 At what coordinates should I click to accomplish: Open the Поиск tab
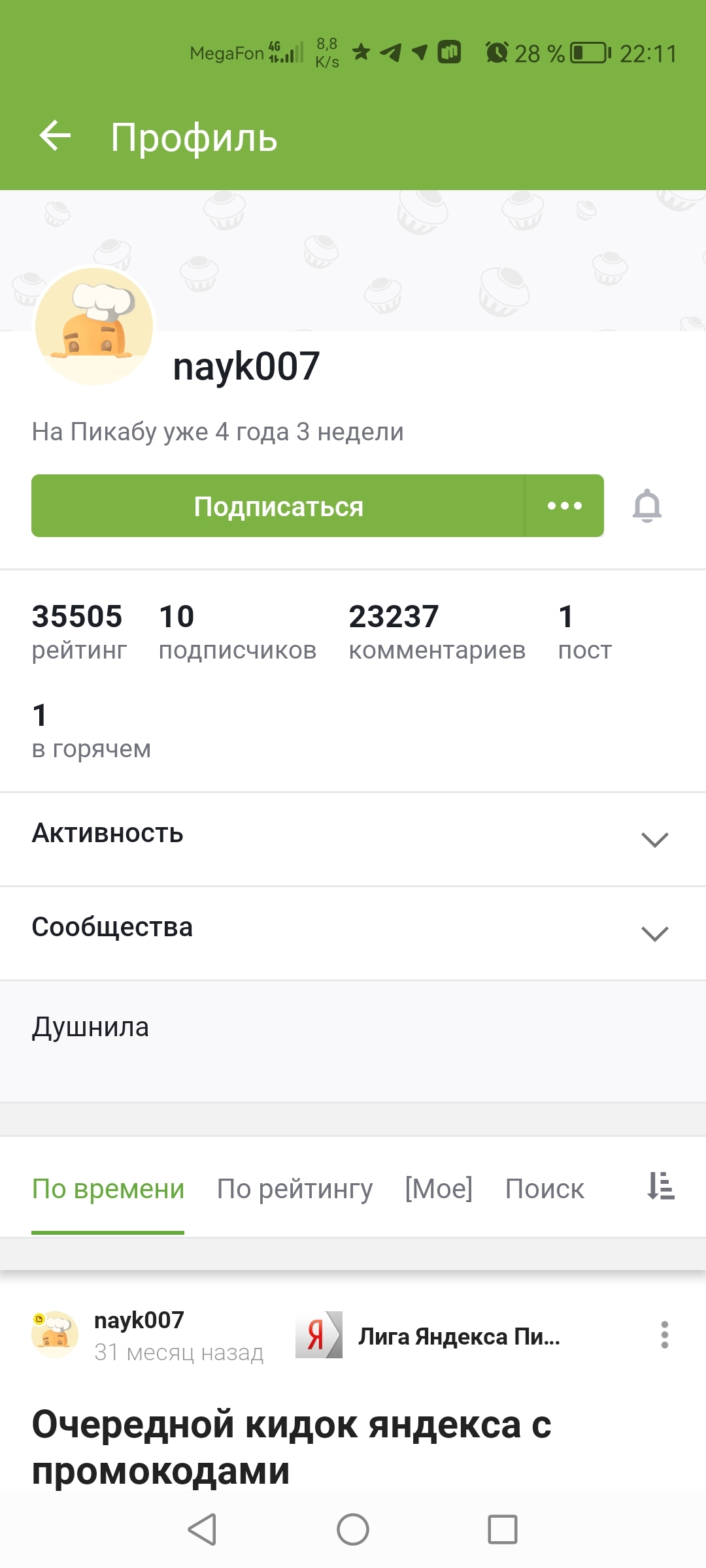[545, 1188]
